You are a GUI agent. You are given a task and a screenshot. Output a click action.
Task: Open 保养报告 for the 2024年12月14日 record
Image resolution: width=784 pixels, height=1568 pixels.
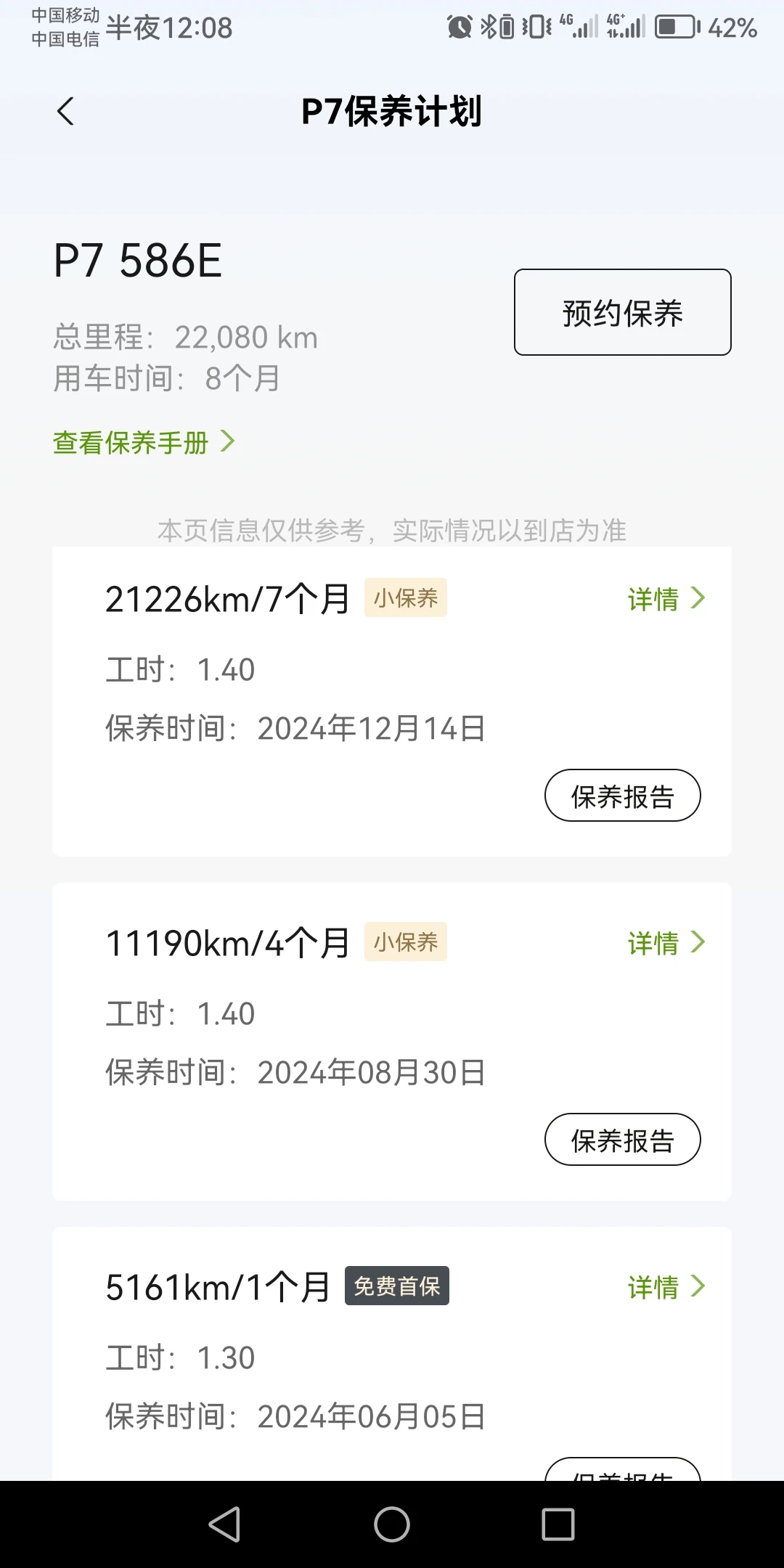(623, 796)
